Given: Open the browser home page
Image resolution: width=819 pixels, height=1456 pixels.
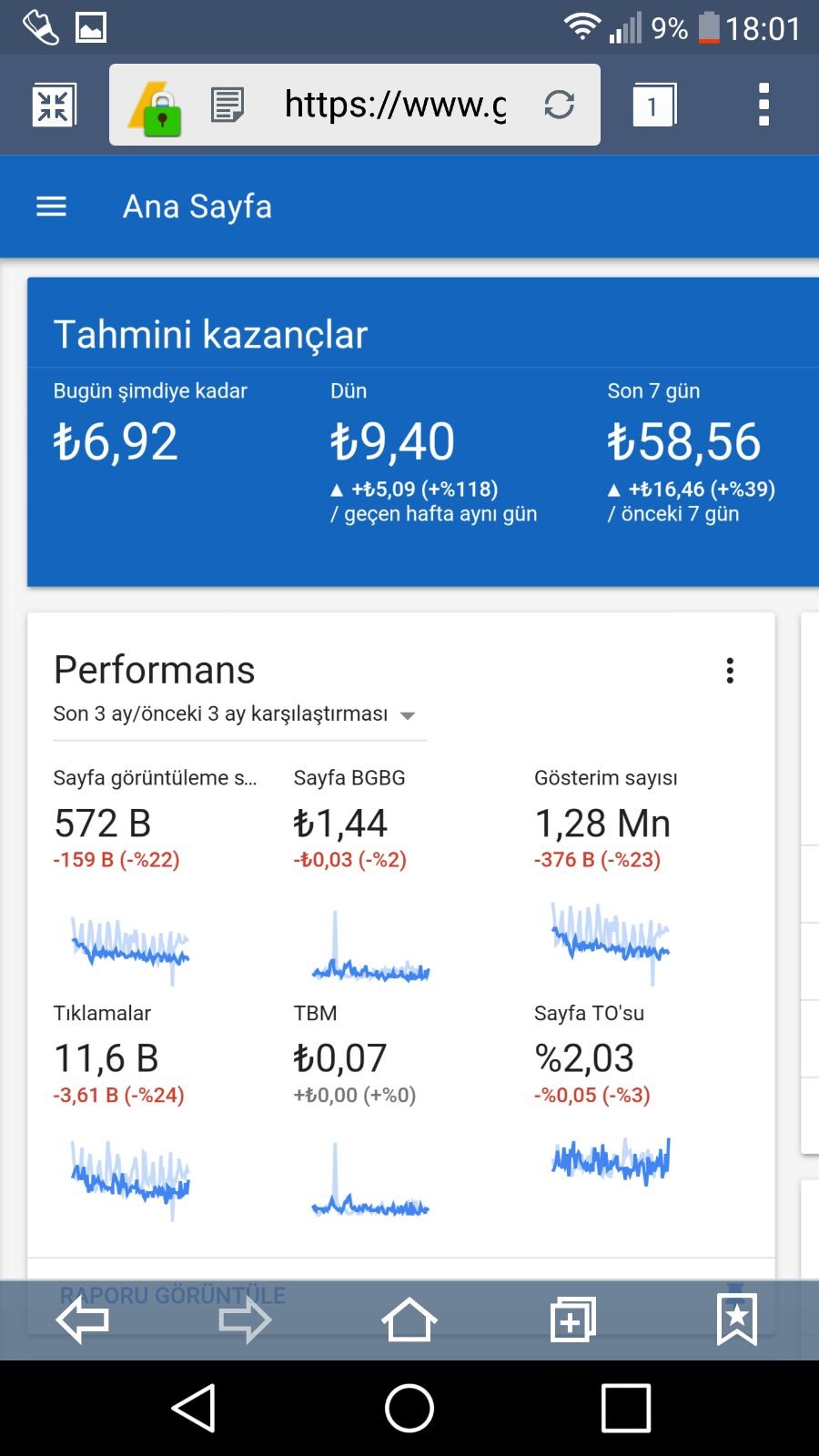Looking at the screenshot, I should pyautogui.click(x=409, y=1319).
